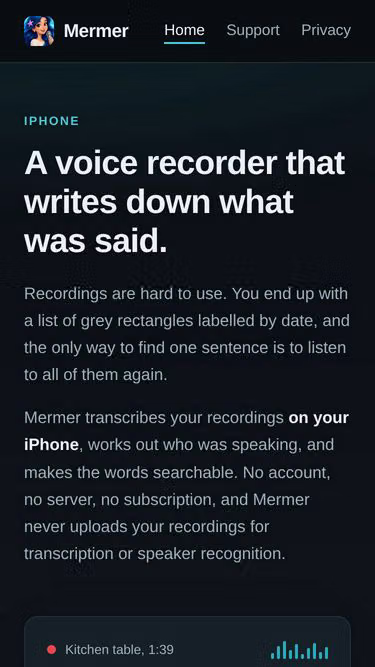Select the Home navigation link
The image size is (375, 667).
pos(184,30)
